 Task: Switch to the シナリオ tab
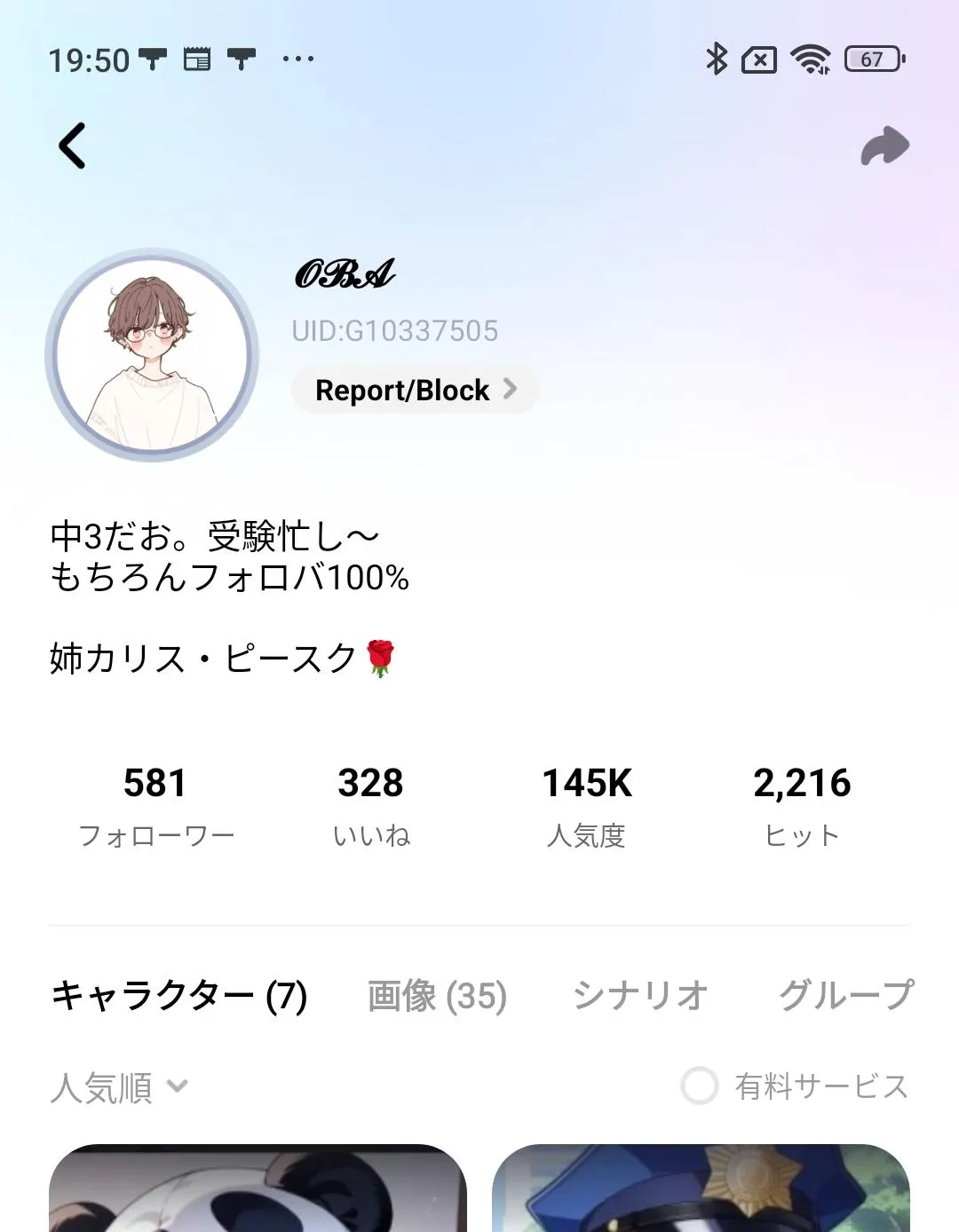[640, 996]
